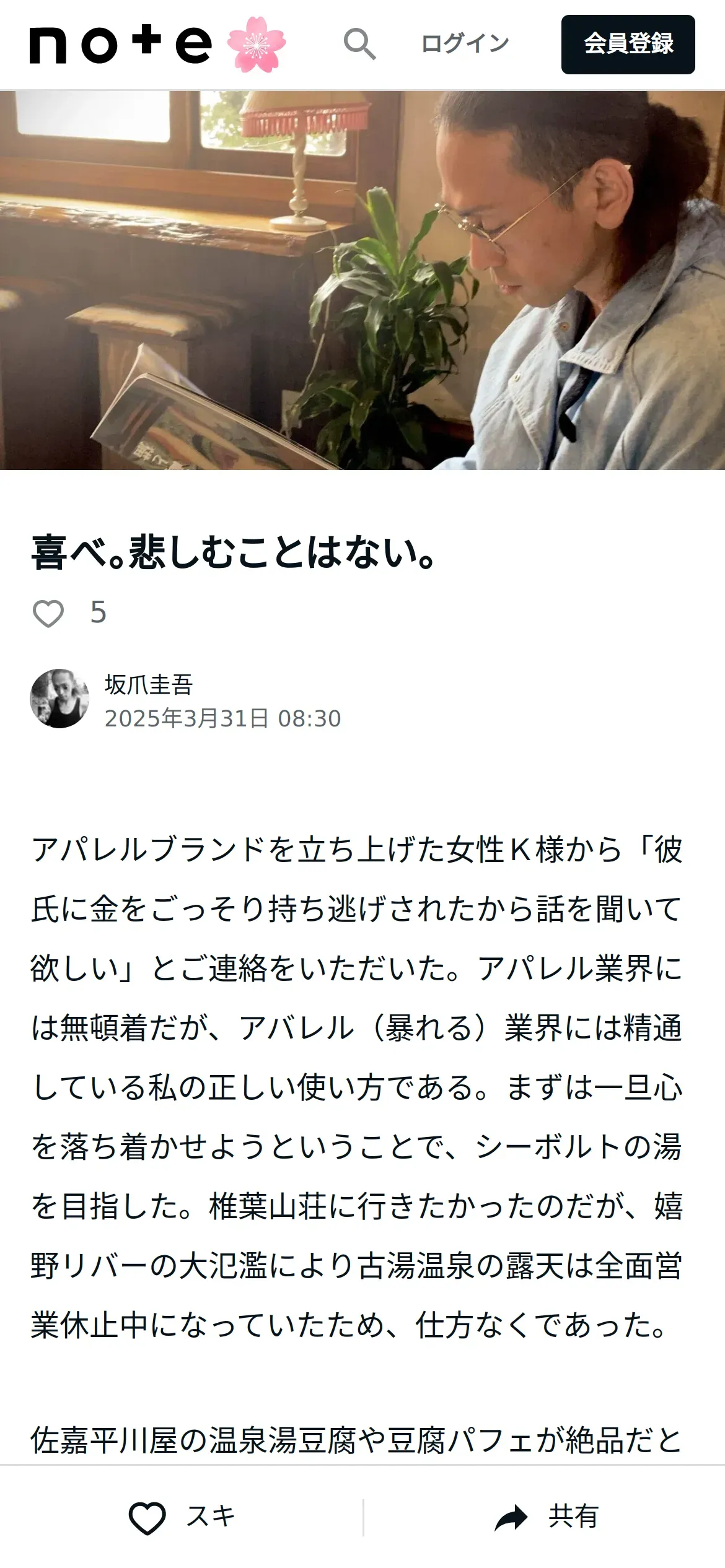Viewport: 725px width, 1568px height.
Task: Tap the スキ button in the bottom bar
Action: [182, 1517]
